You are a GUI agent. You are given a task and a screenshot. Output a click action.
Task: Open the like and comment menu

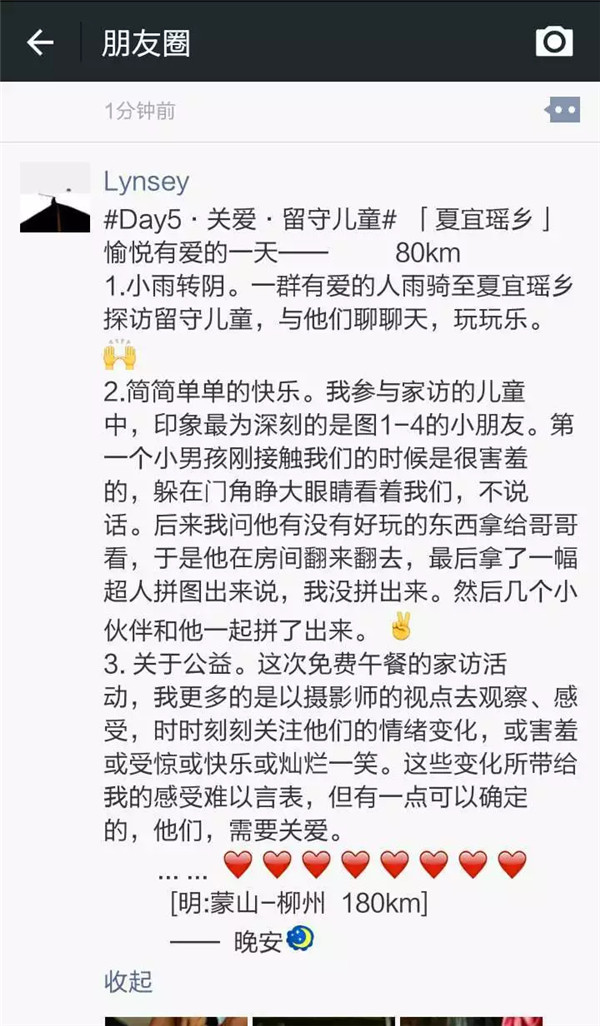(562, 110)
